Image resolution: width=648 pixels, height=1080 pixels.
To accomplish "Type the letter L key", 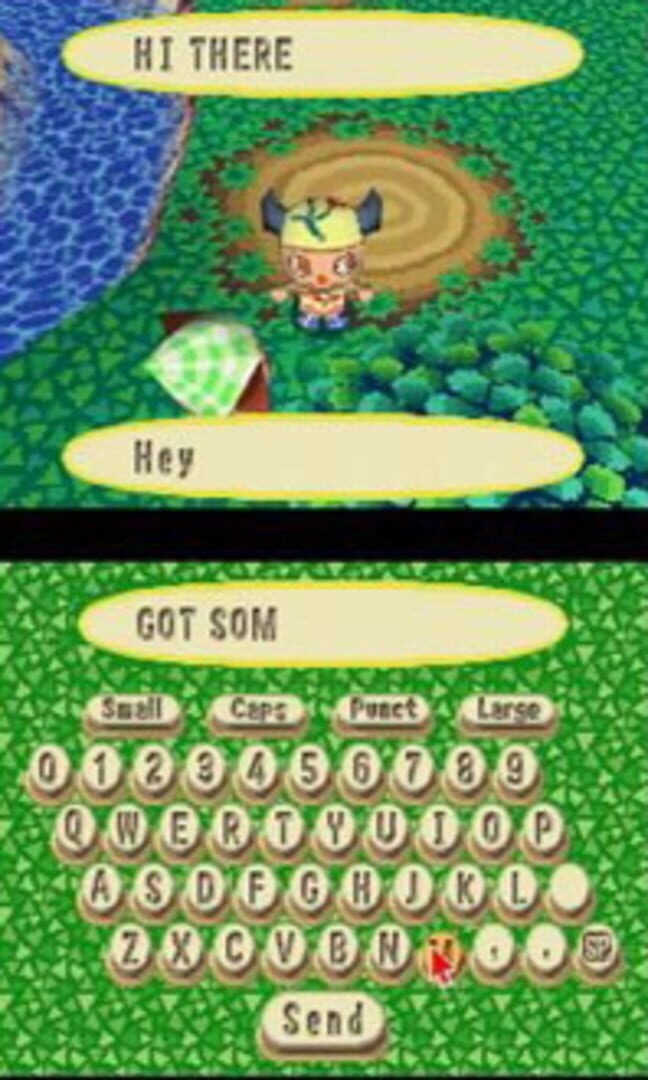I will pyautogui.click(x=517, y=888).
